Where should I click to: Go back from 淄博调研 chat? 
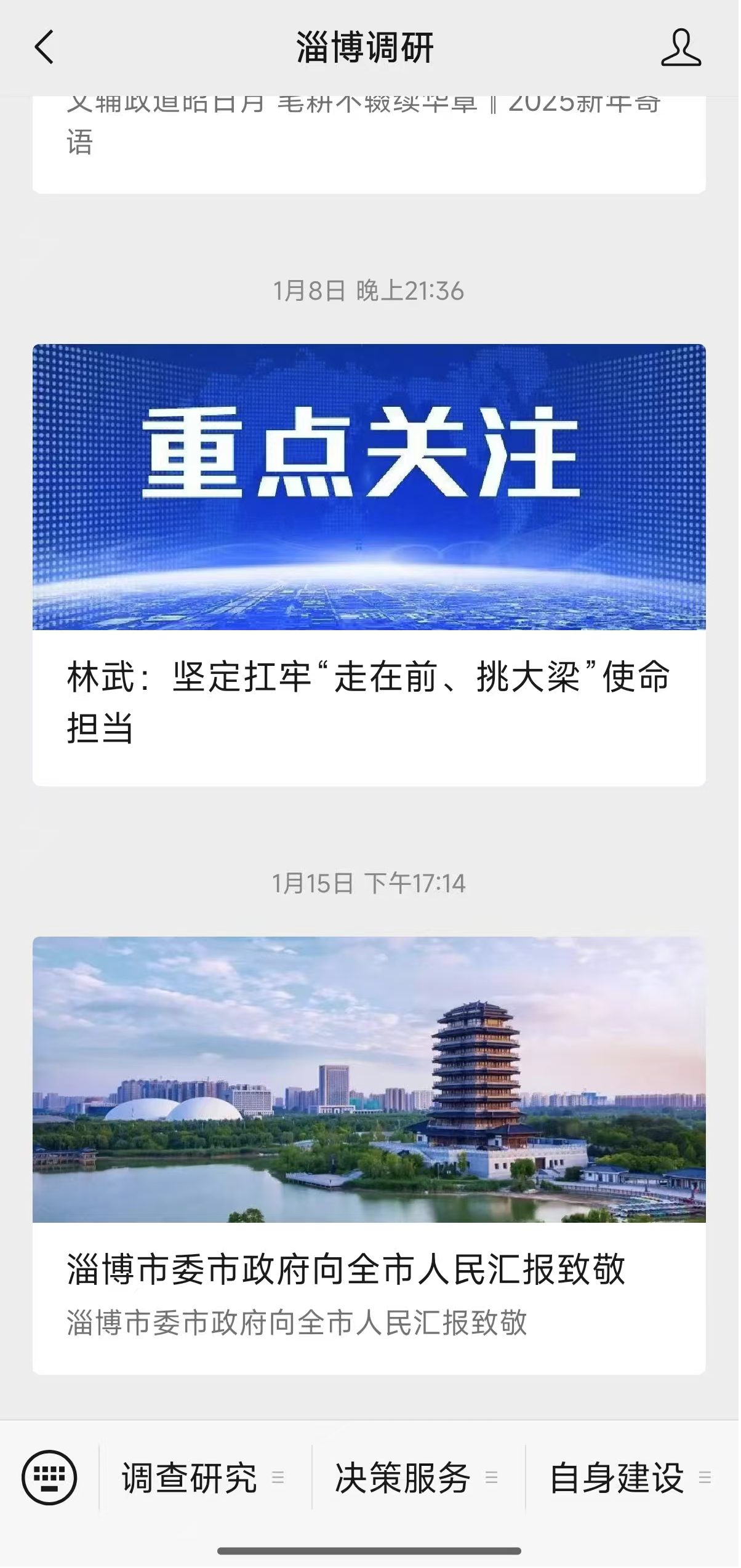44,47
